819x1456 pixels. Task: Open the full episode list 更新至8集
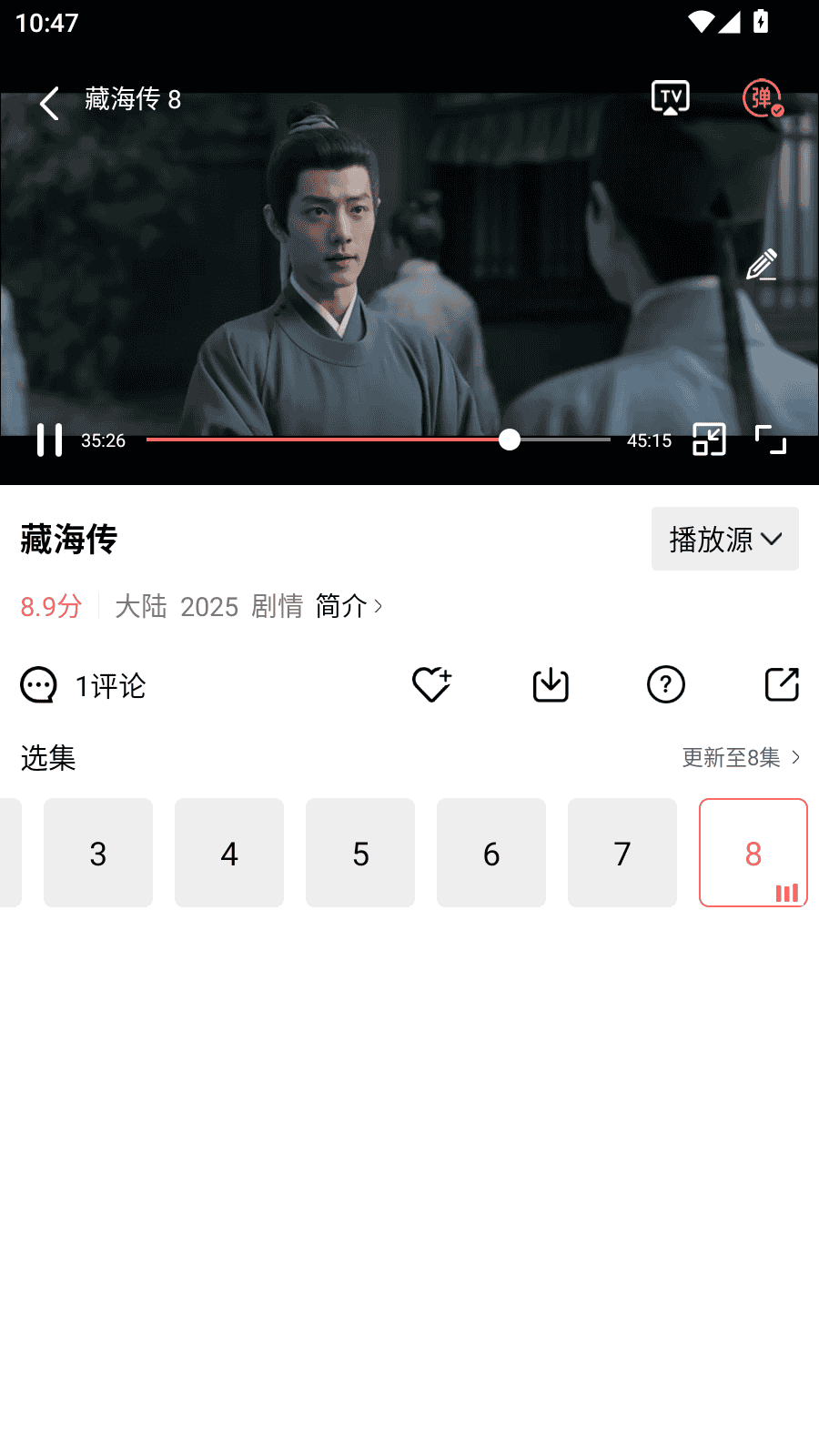[x=741, y=757]
